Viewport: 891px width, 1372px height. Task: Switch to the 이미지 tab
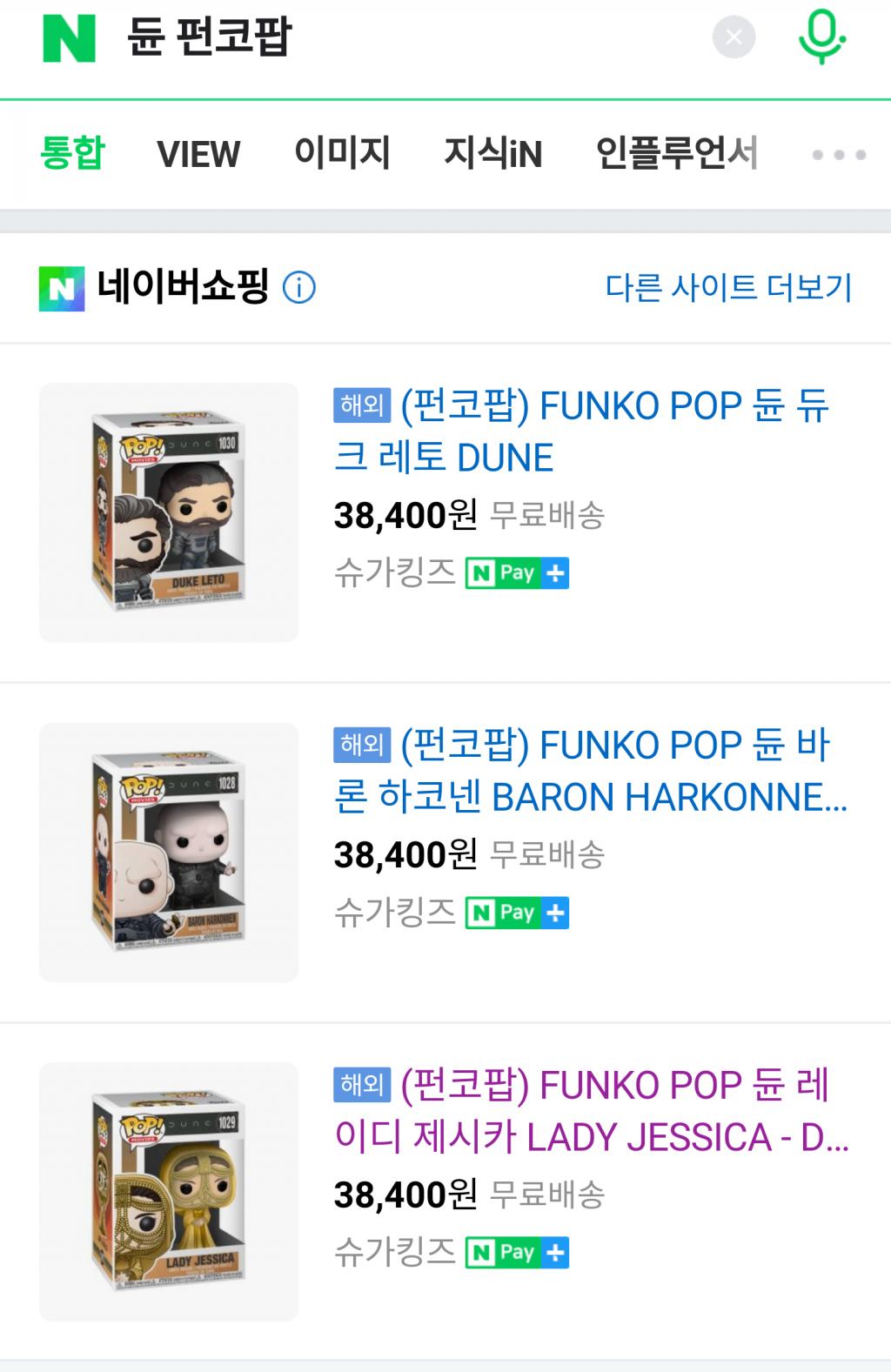click(x=342, y=153)
